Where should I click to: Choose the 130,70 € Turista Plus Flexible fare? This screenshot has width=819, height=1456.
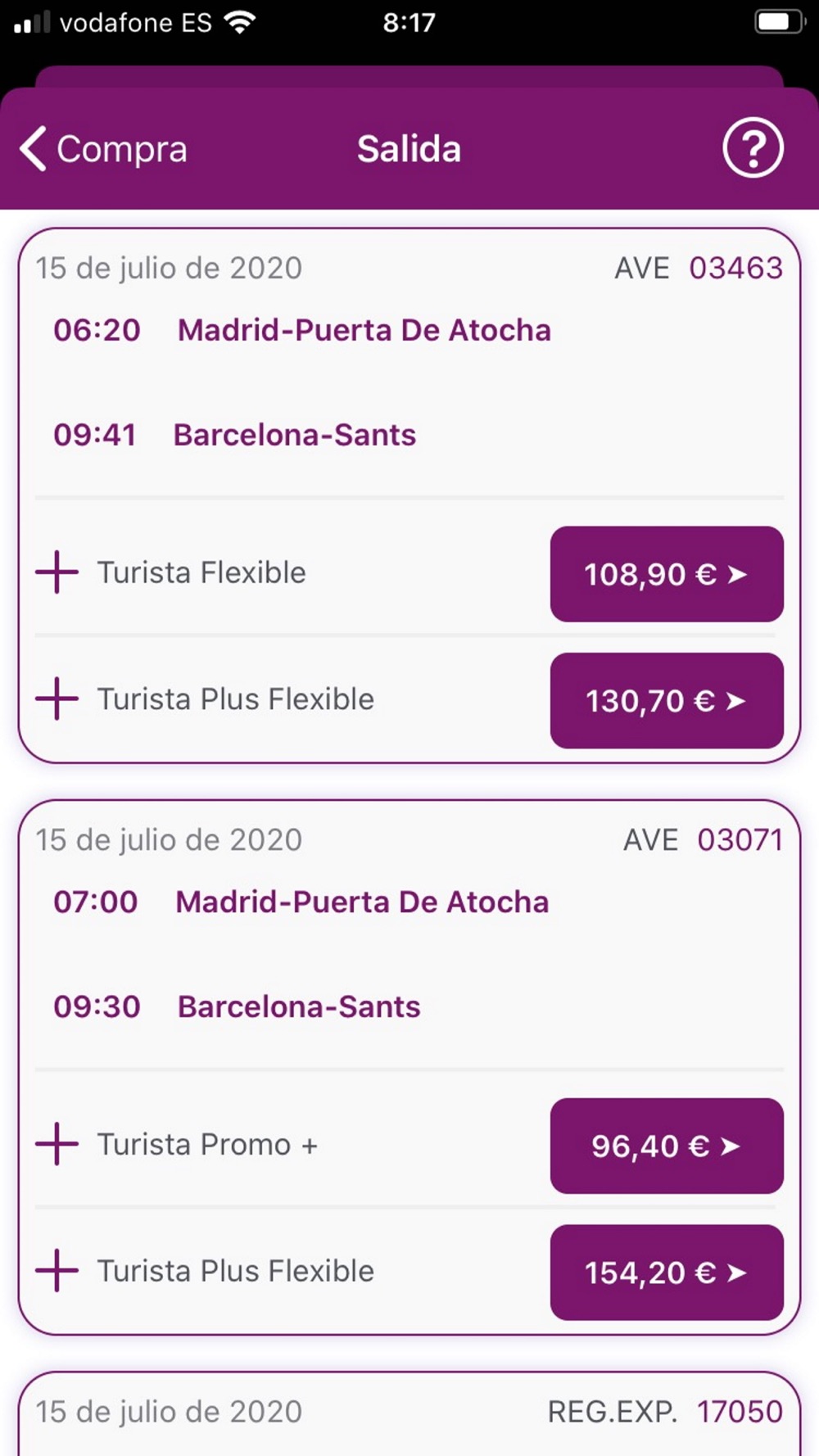(x=667, y=700)
